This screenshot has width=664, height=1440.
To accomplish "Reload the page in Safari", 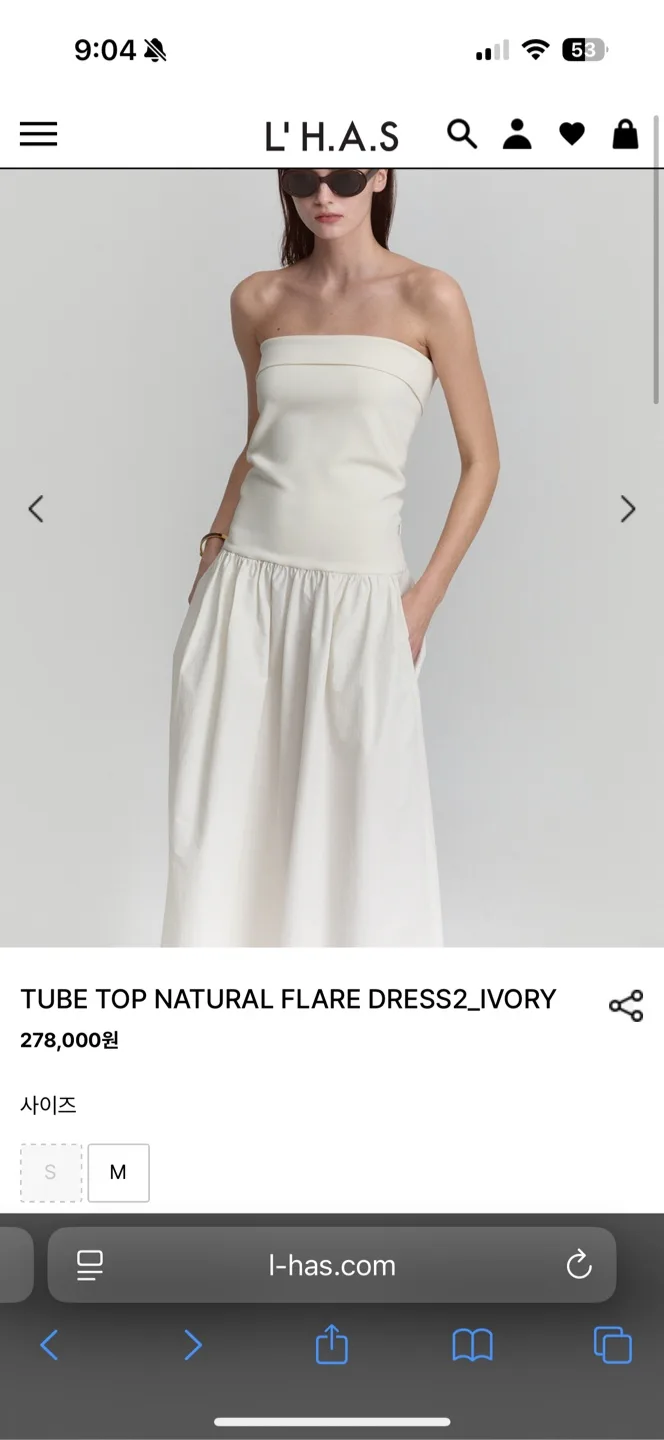I will (x=579, y=1265).
